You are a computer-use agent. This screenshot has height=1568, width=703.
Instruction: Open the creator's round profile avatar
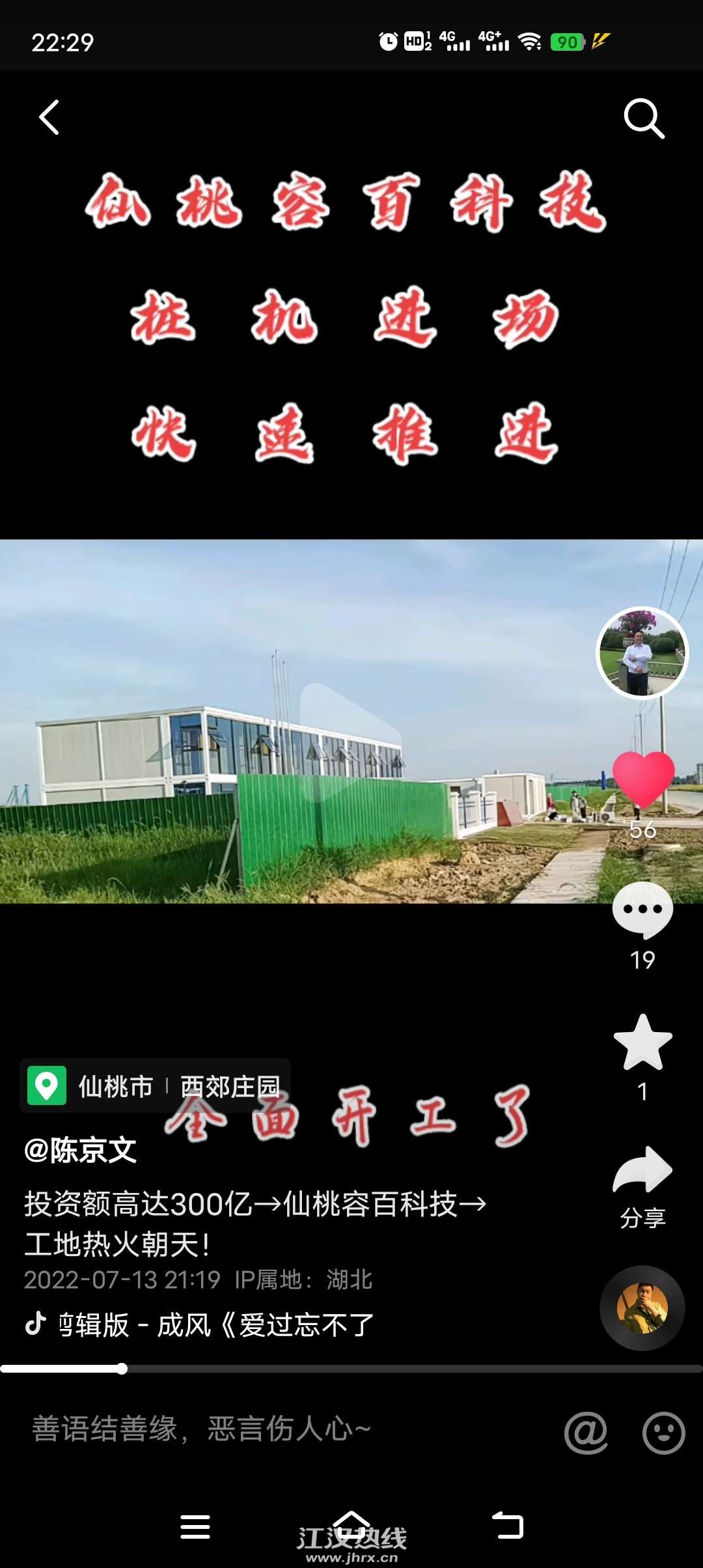coord(642,653)
